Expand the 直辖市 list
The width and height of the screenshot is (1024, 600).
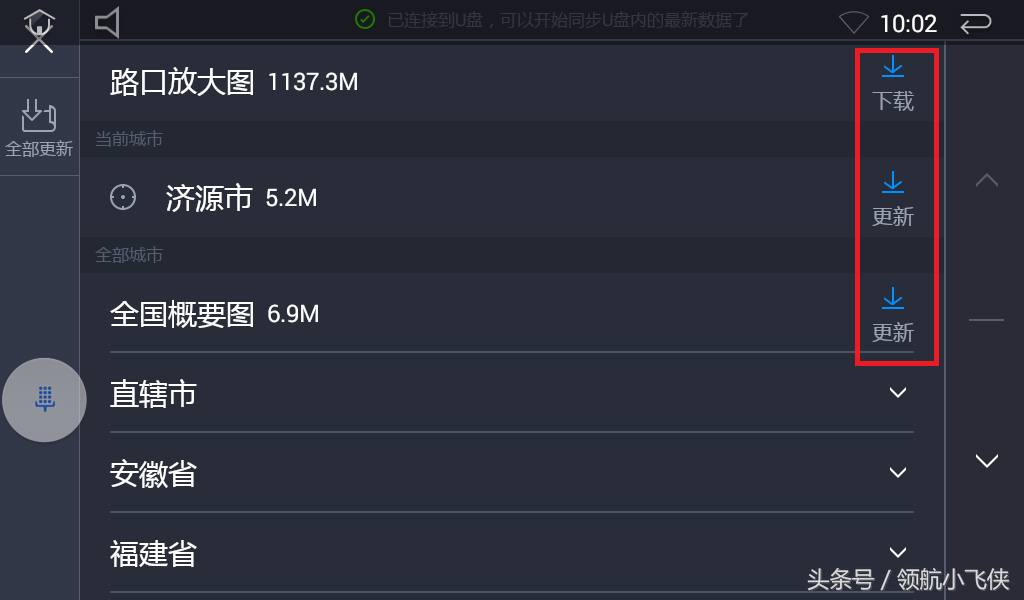tap(897, 393)
